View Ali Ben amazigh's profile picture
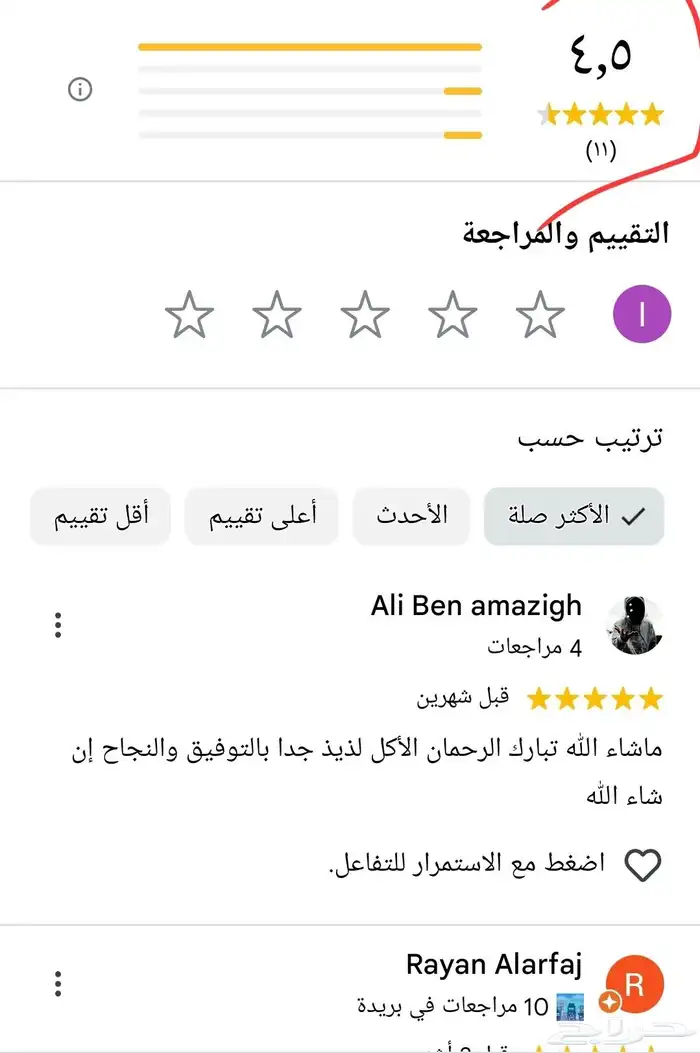This screenshot has height=1053, width=700. (636, 626)
